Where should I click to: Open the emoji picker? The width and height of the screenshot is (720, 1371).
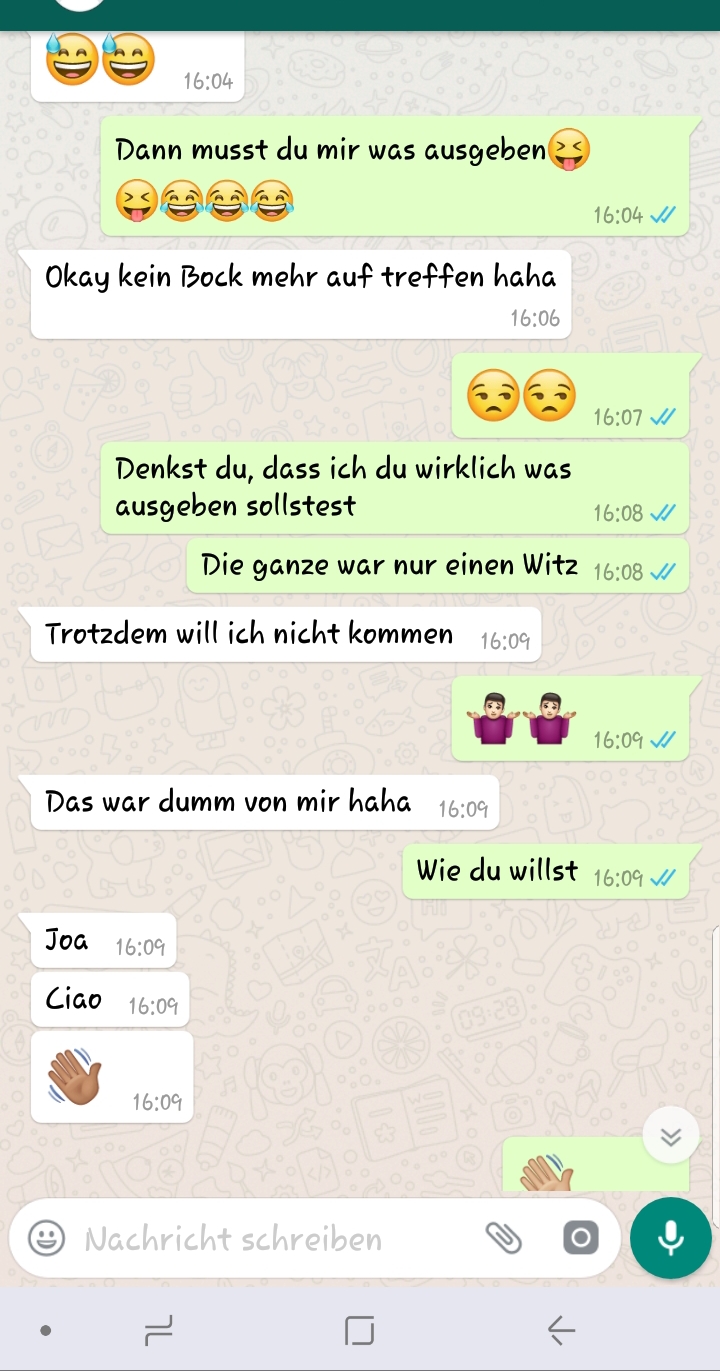44,1239
